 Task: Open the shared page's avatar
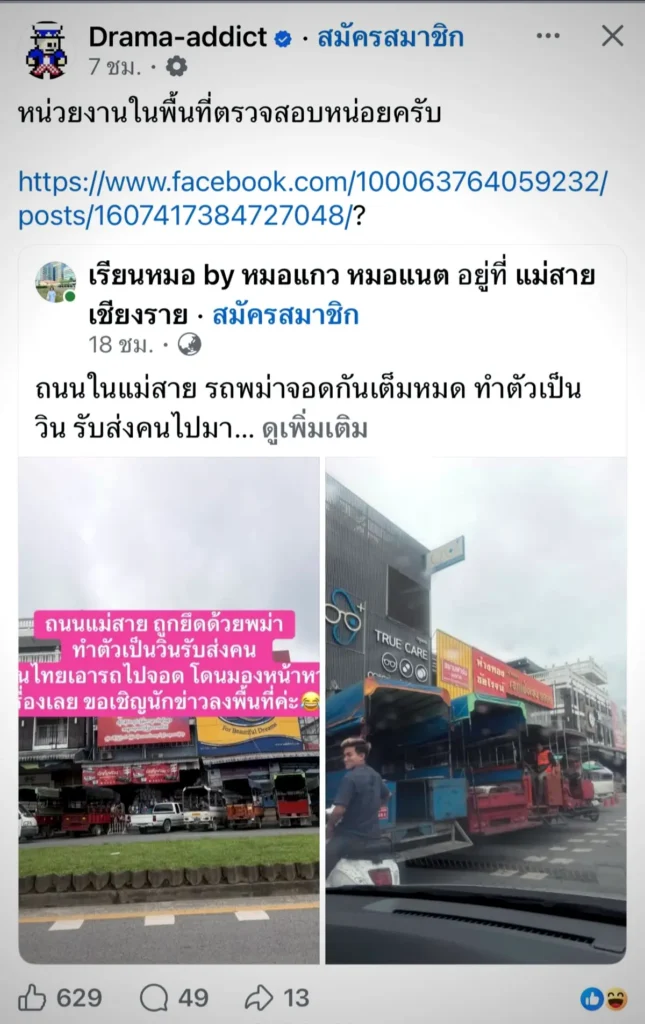(x=55, y=281)
